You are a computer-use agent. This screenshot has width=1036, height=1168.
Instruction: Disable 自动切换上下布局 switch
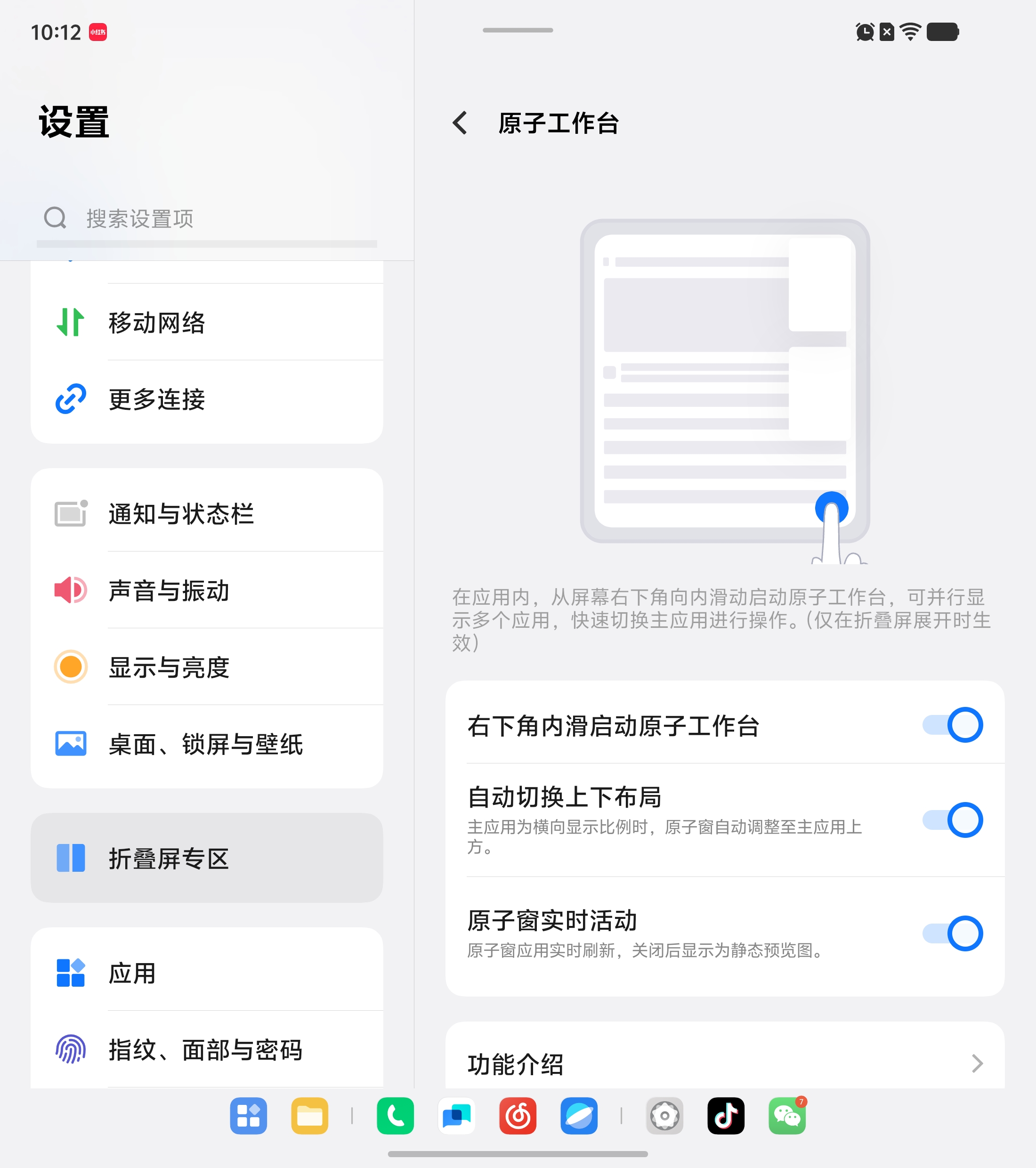pyautogui.click(x=952, y=820)
